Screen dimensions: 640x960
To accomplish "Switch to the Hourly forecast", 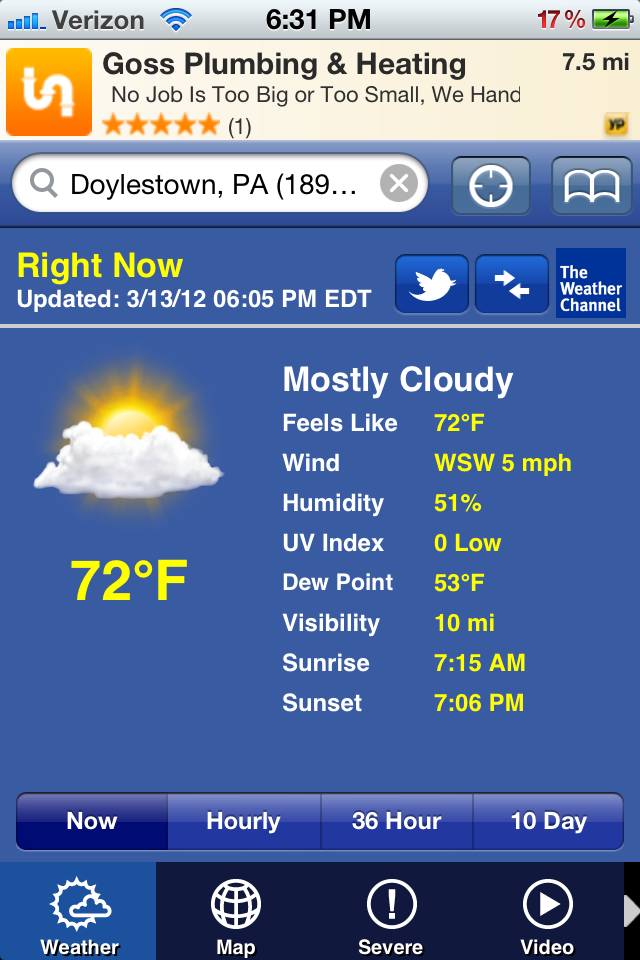I will pyautogui.click(x=243, y=821).
